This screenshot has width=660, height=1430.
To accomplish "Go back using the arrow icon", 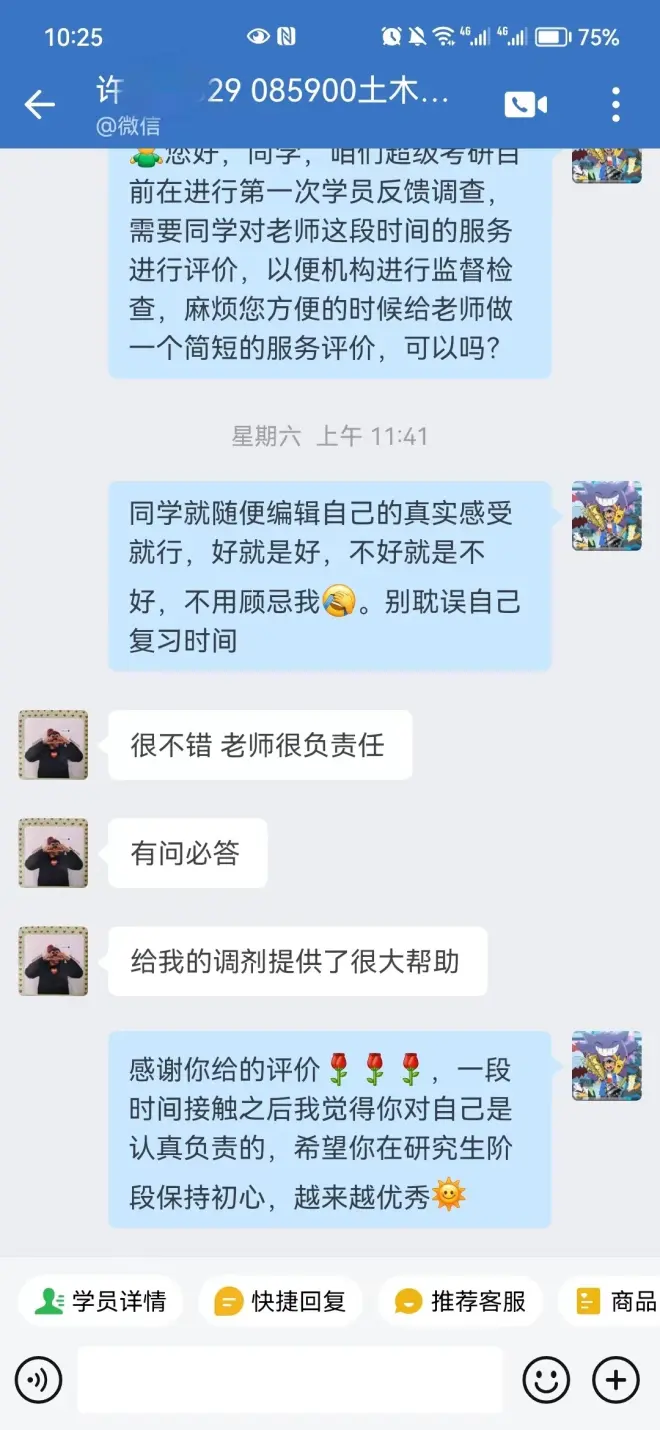I will click(40, 104).
